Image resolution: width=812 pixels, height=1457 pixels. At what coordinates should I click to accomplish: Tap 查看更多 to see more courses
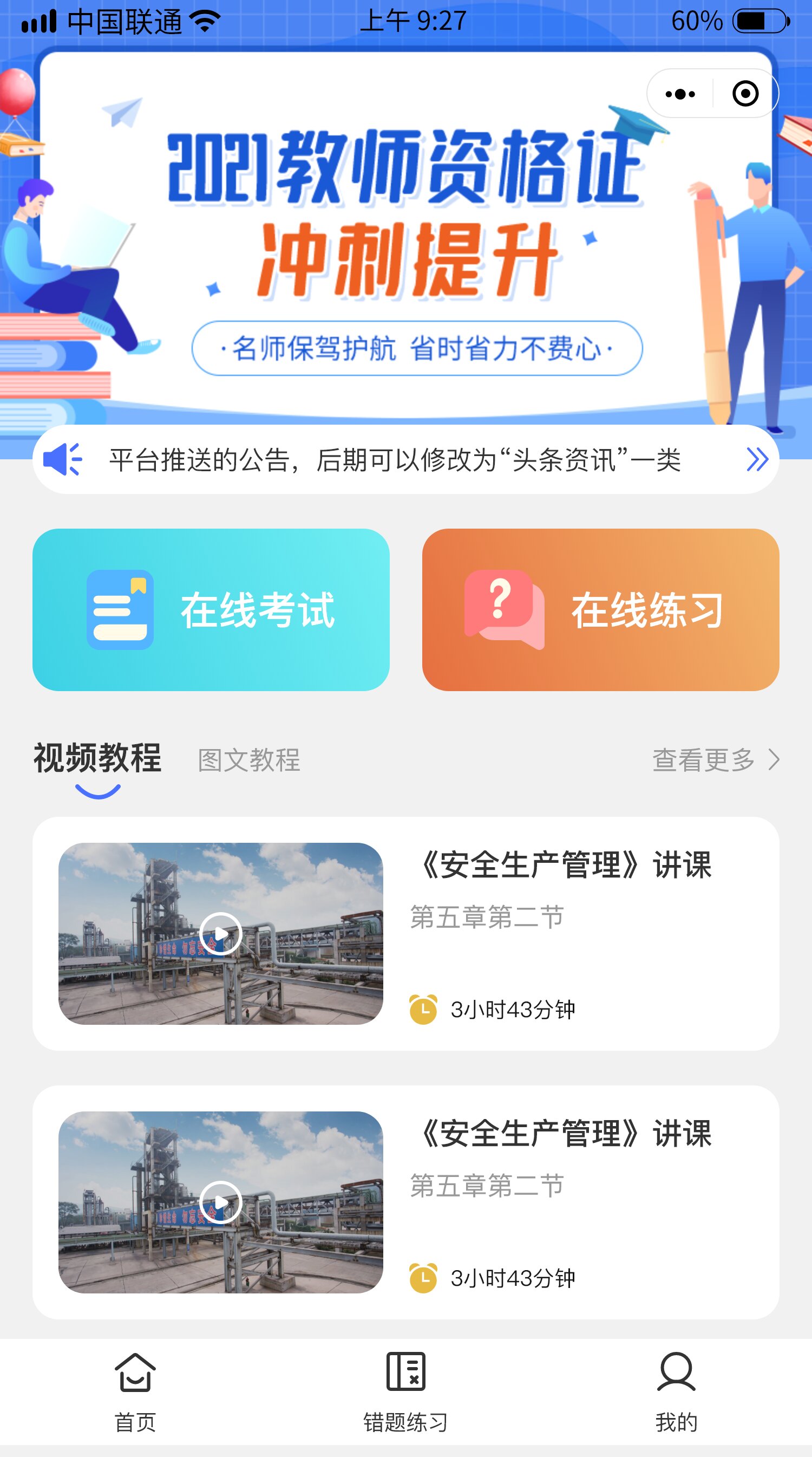(716, 759)
